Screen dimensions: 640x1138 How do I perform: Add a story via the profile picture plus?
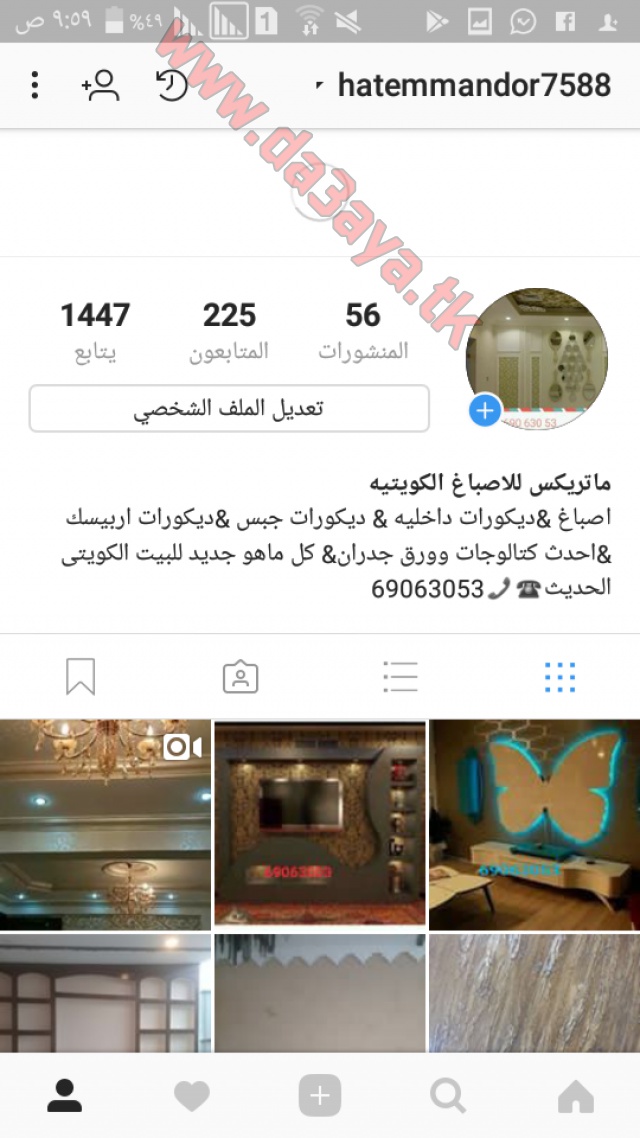tap(485, 412)
